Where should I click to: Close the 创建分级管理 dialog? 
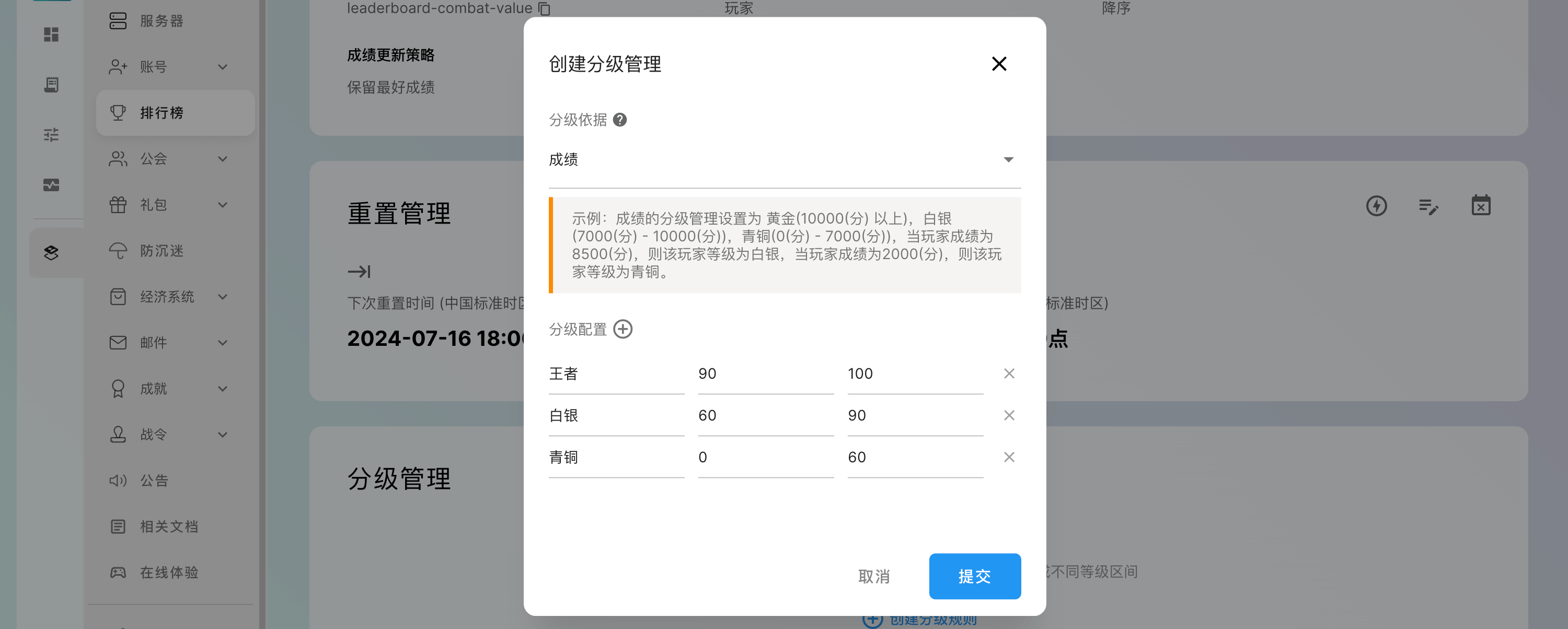[x=998, y=64]
